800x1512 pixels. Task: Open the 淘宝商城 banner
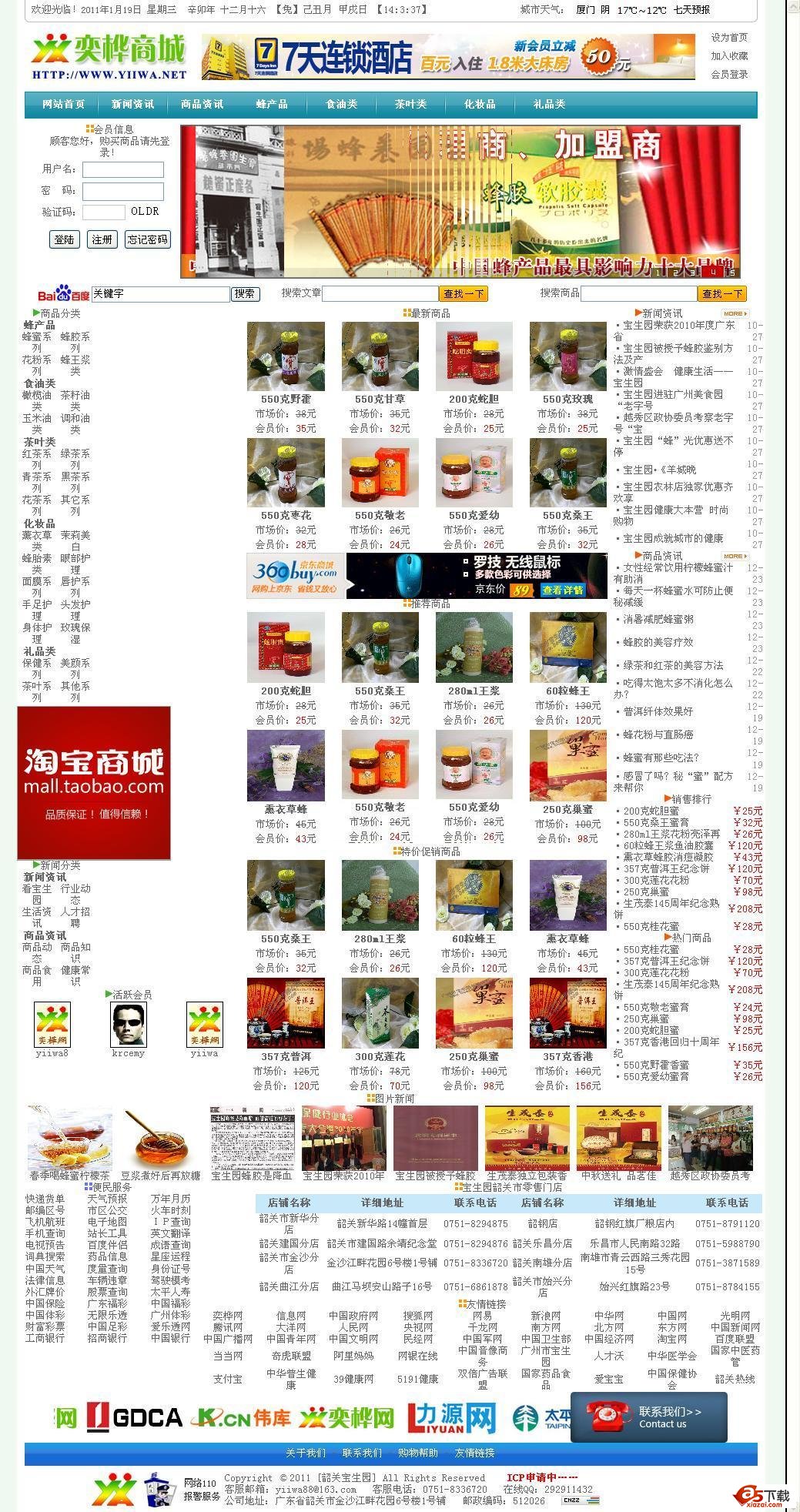[x=94, y=782]
